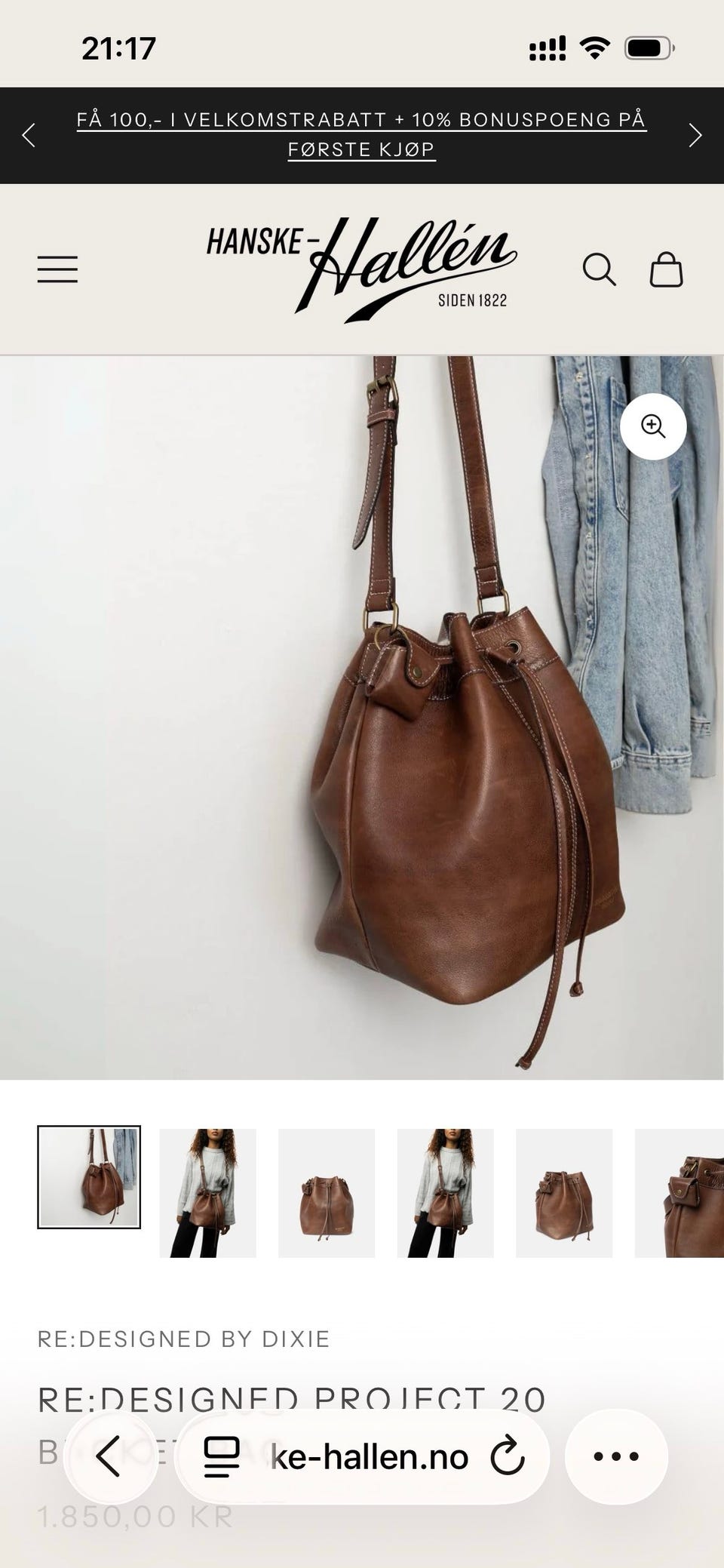
Task: Tap the hallen.no address bar
Action: [362, 1456]
